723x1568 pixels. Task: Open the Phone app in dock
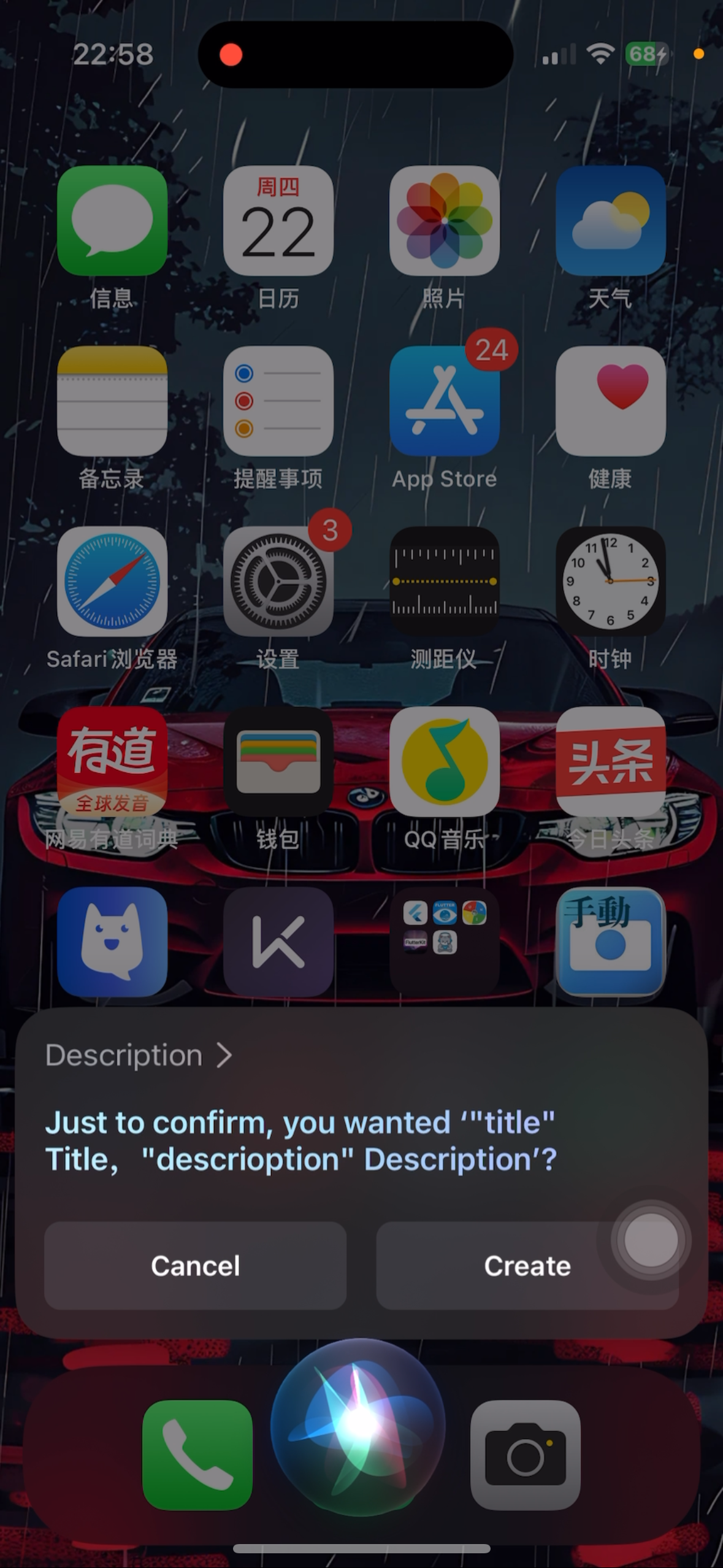tap(197, 1455)
